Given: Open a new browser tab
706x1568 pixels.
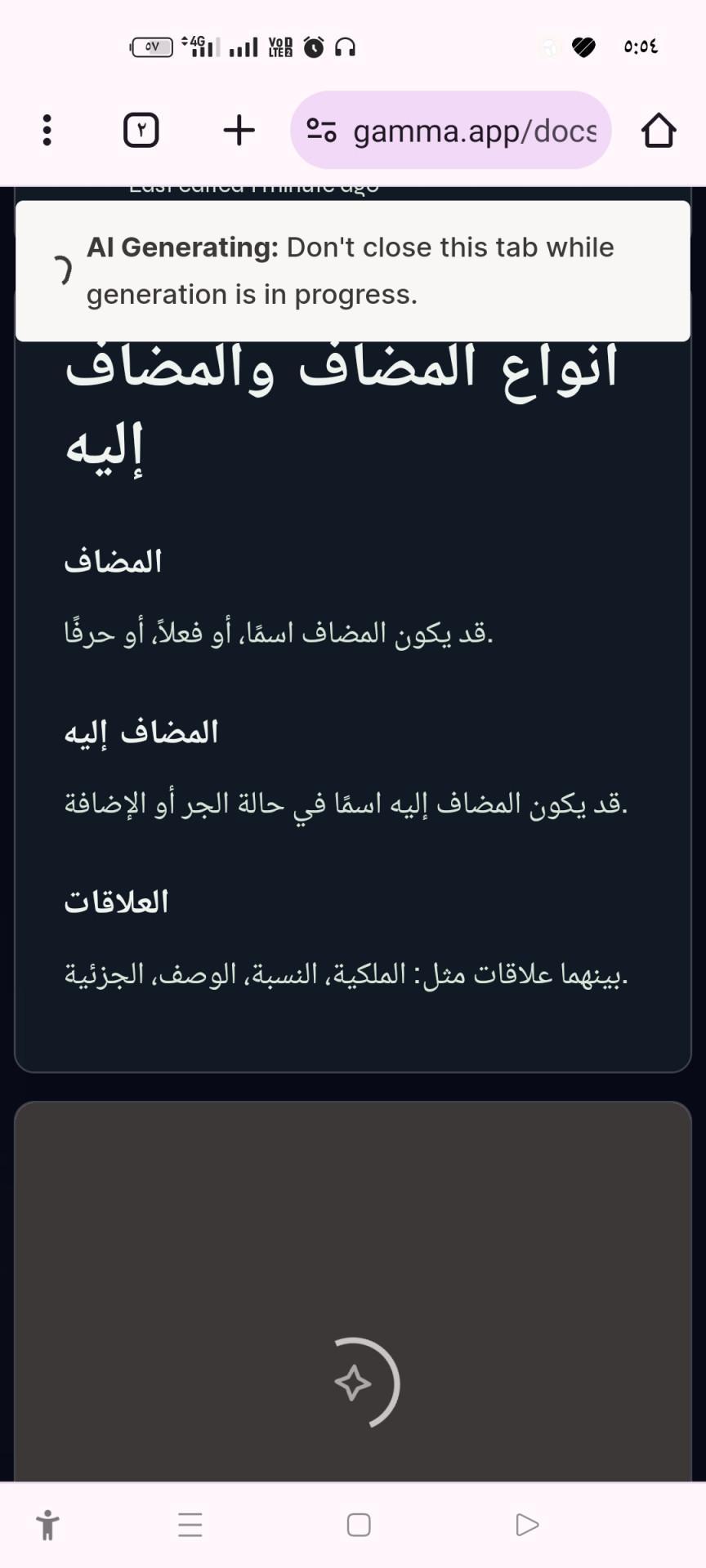Looking at the screenshot, I should click(239, 130).
